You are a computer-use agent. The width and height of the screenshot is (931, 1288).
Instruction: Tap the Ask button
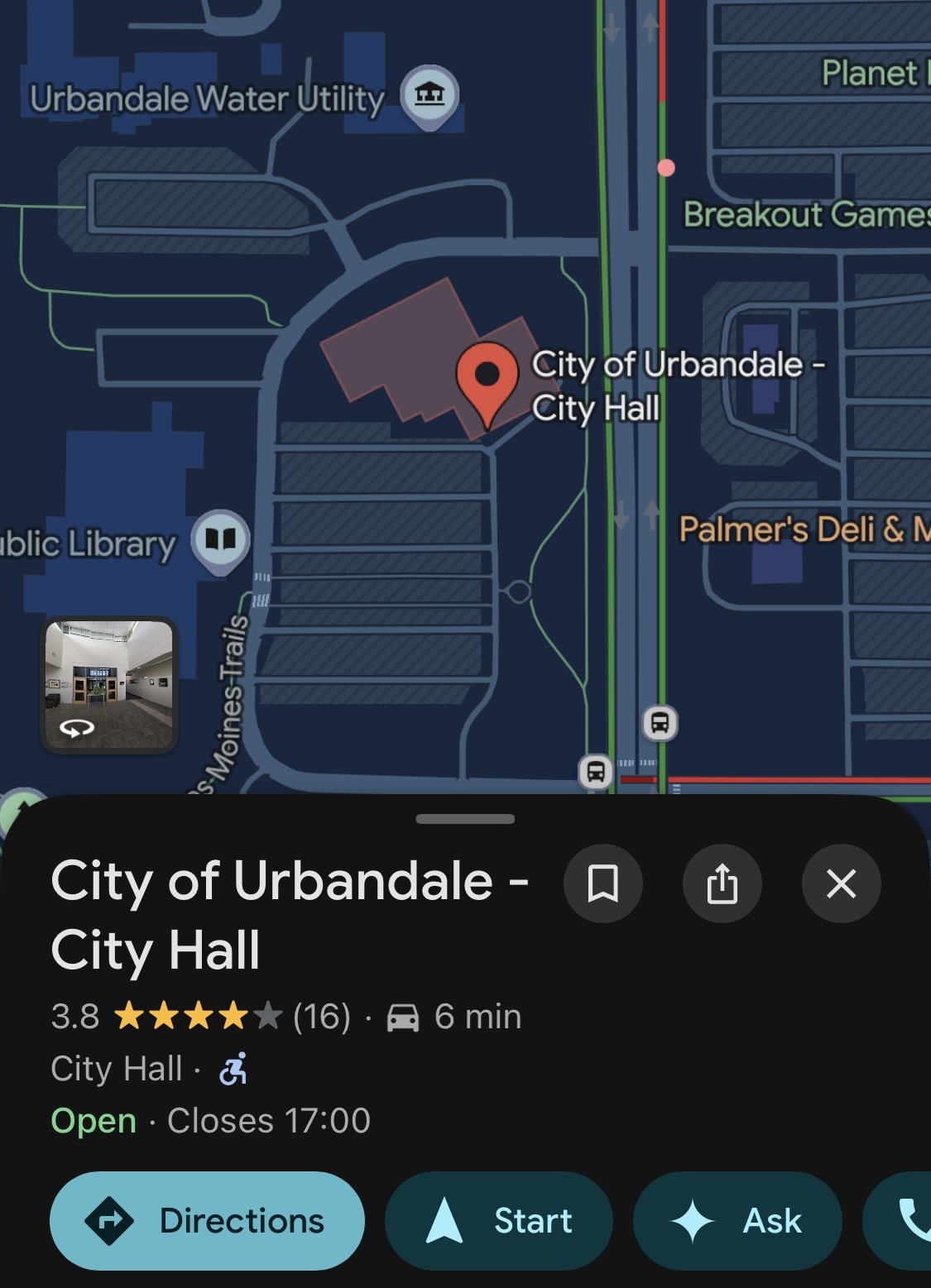[x=737, y=1220]
